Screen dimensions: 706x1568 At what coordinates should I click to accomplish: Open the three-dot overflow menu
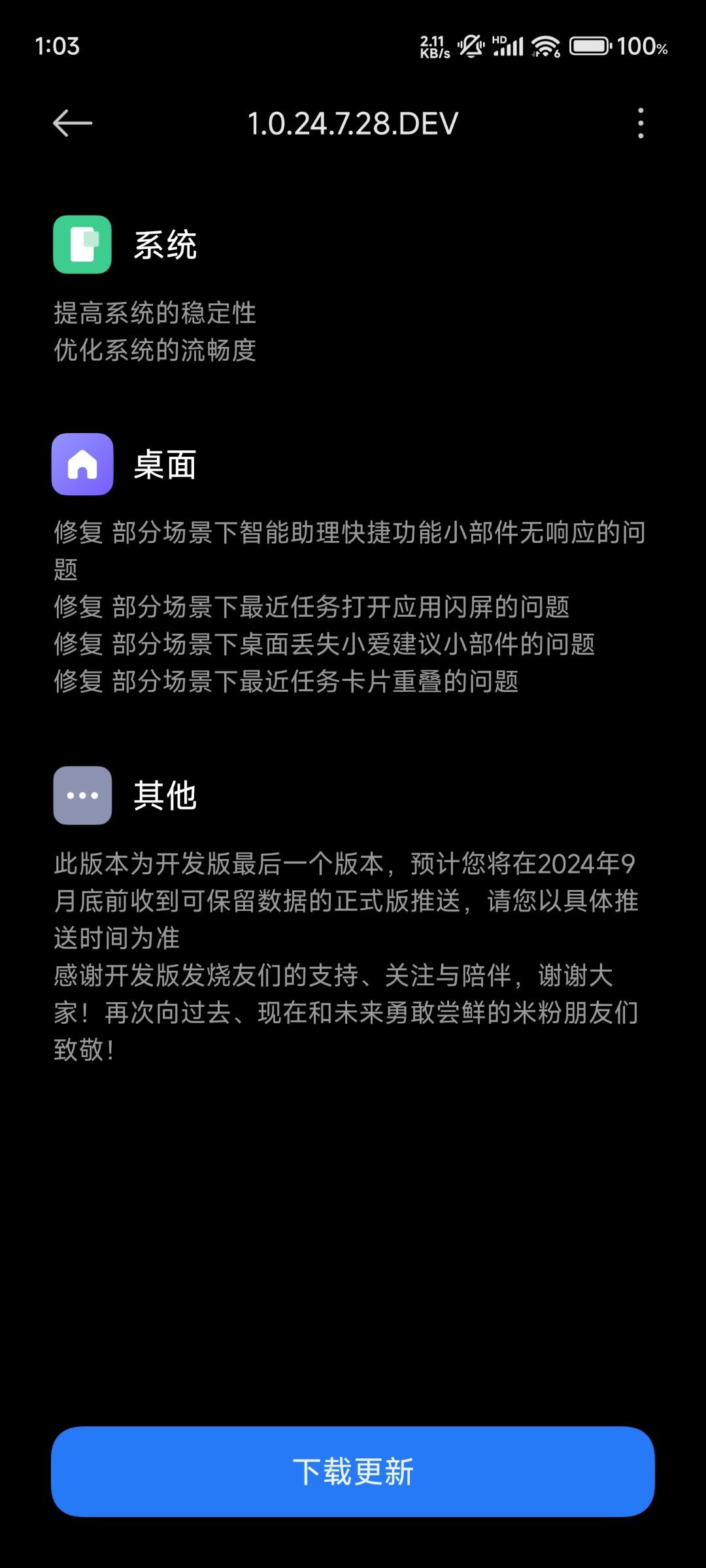(641, 123)
